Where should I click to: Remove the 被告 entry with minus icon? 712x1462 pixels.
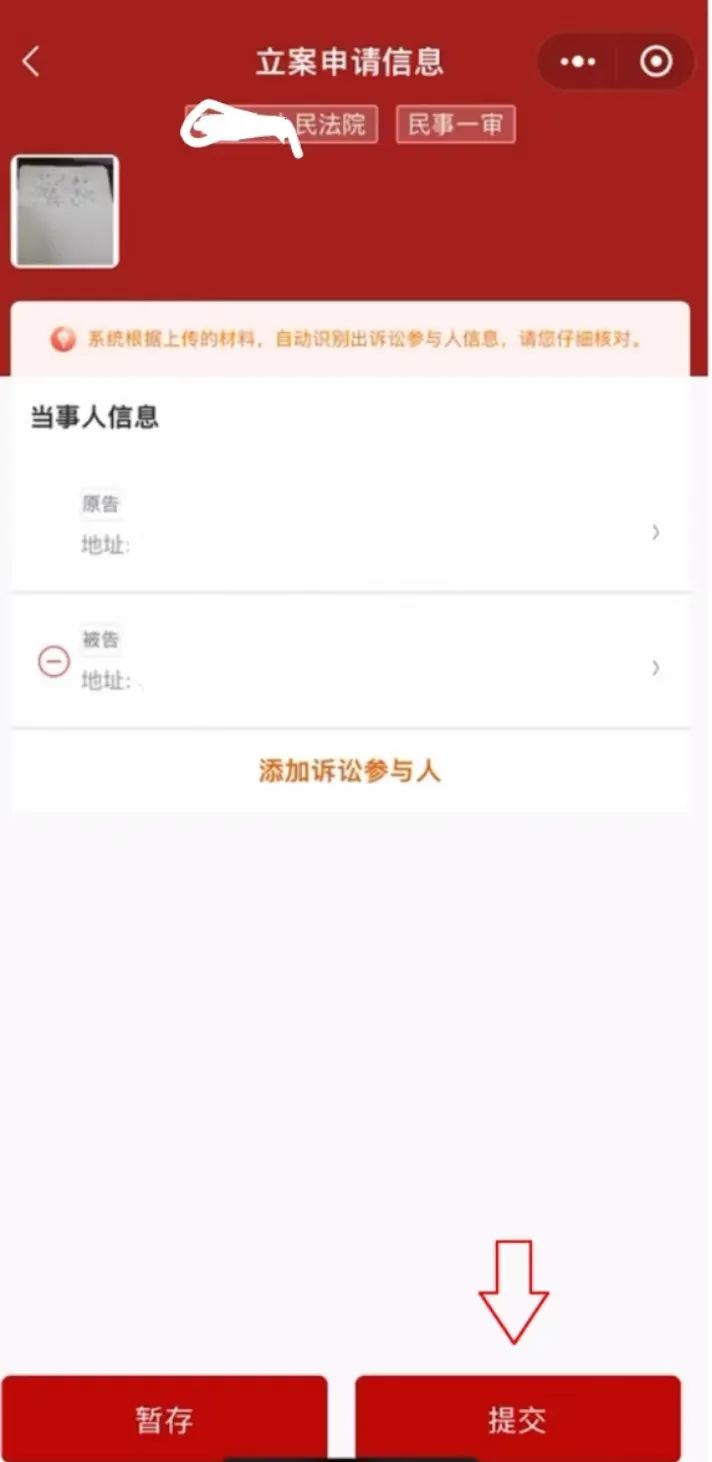tap(53, 662)
